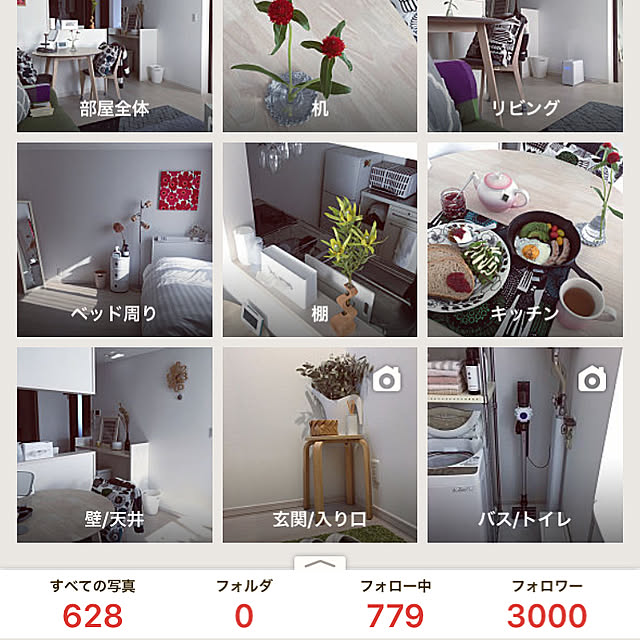Open the キッチン photo category
This screenshot has height=640, width=640.
click(x=525, y=239)
